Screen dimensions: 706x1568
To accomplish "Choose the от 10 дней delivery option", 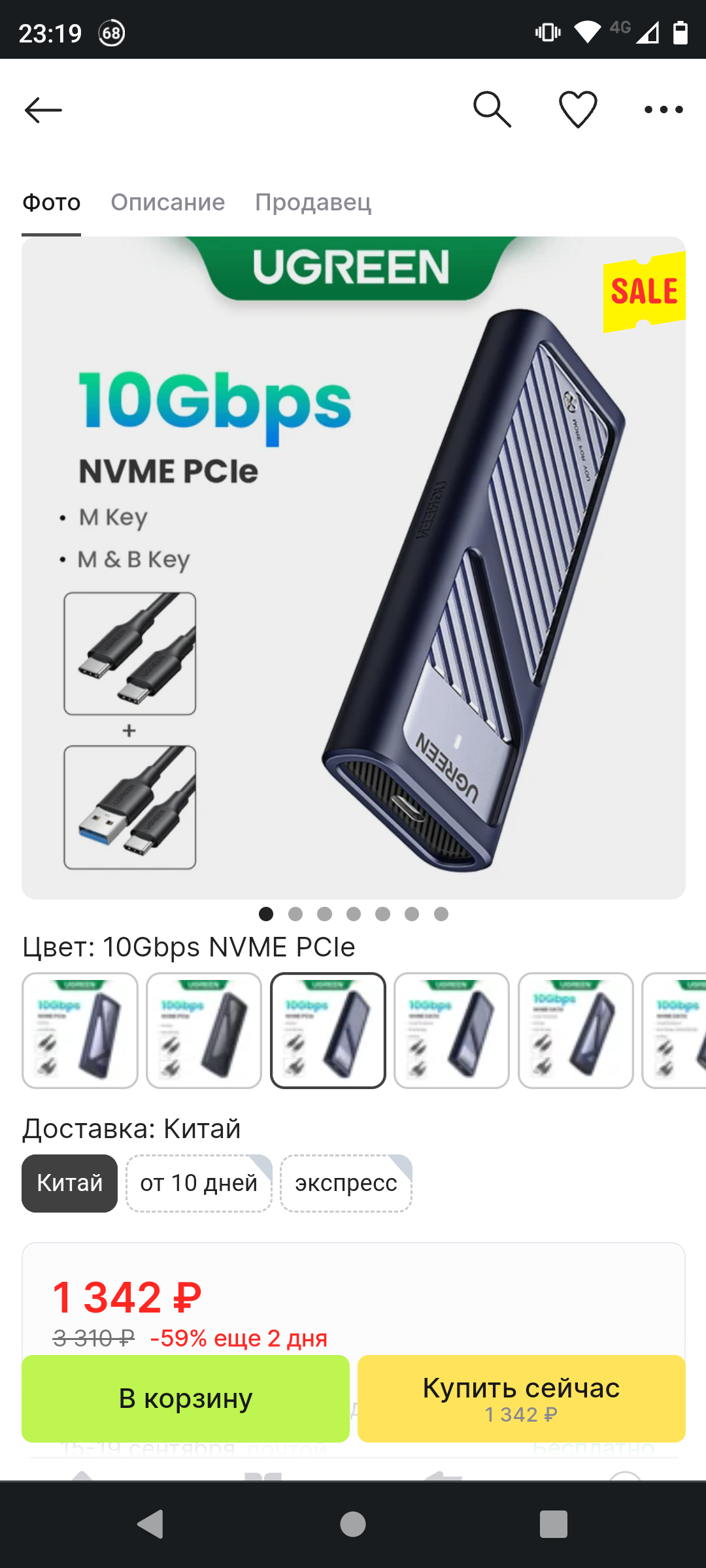I will click(x=199, y=1183).
